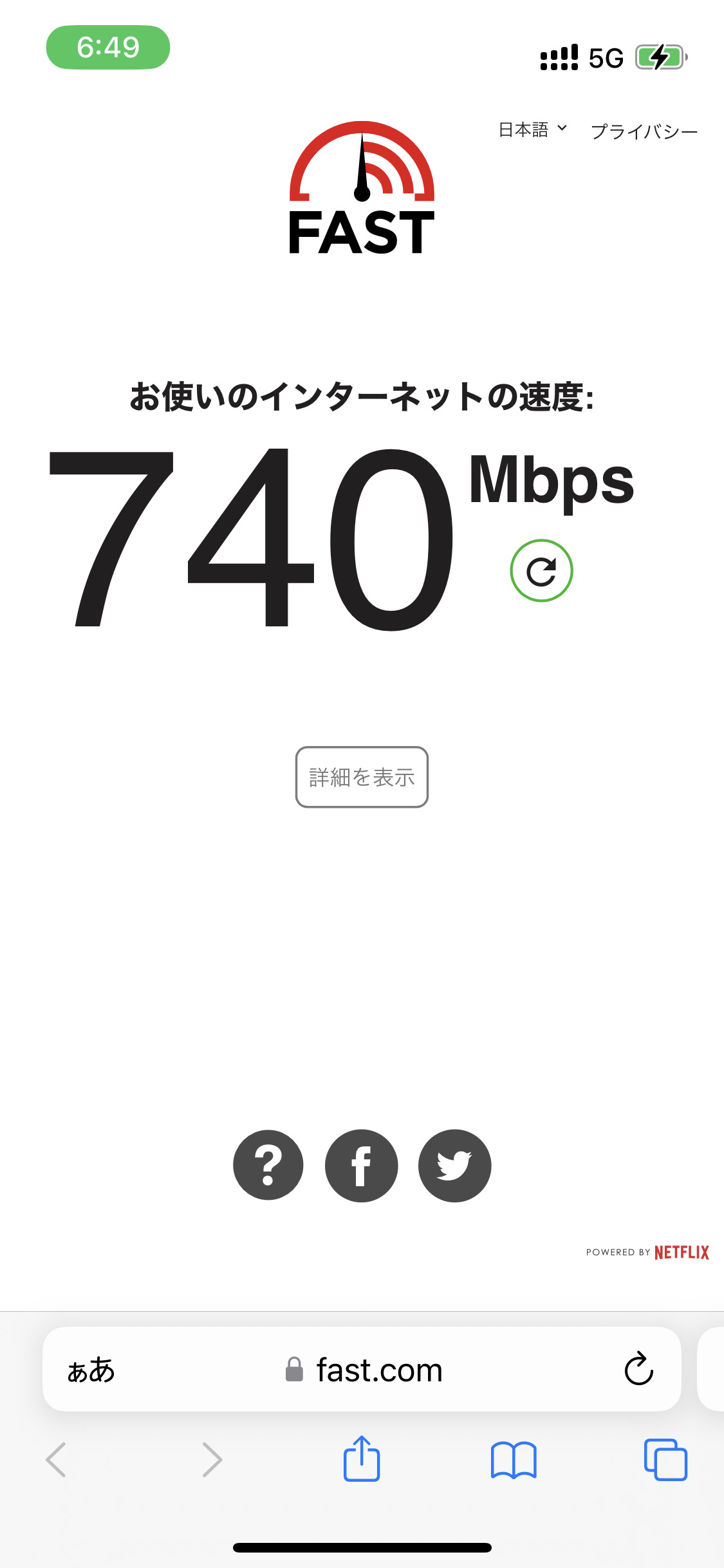Tap the fast.com address bar
The image size is (724, 1568).
click(364, 1370)
